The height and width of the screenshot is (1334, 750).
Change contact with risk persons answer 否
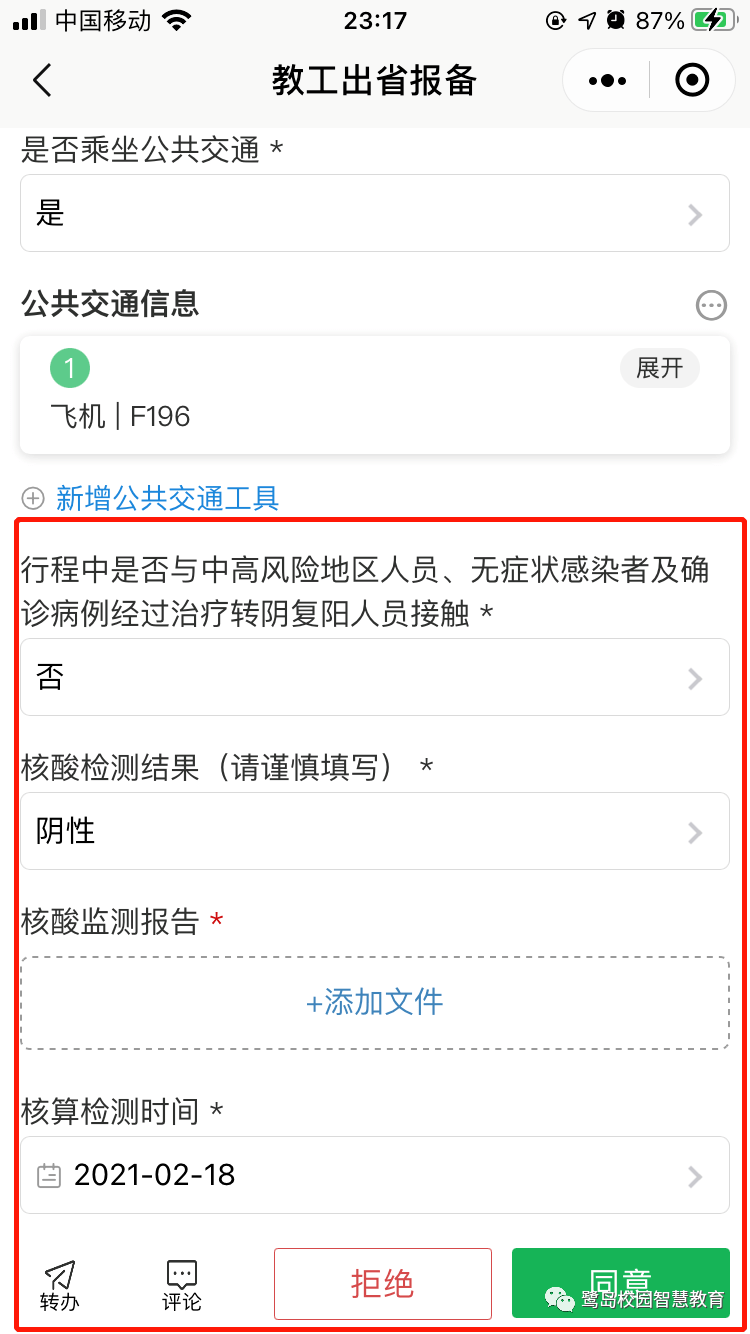coord(374,677)
